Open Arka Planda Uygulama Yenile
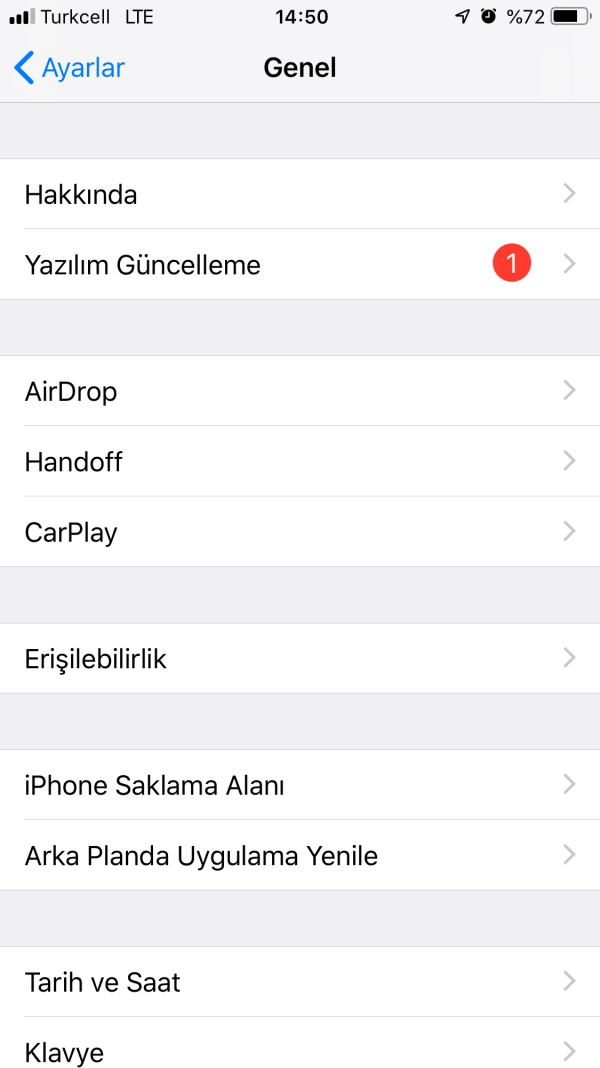This screenshot has height=1068, width=600. tap(300, 856)
